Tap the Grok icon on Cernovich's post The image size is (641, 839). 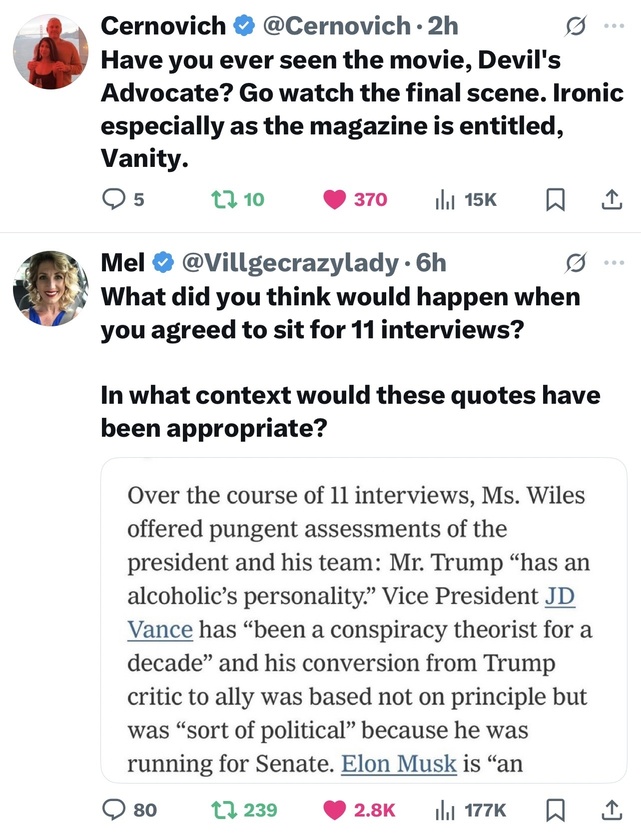click(575, 25)
